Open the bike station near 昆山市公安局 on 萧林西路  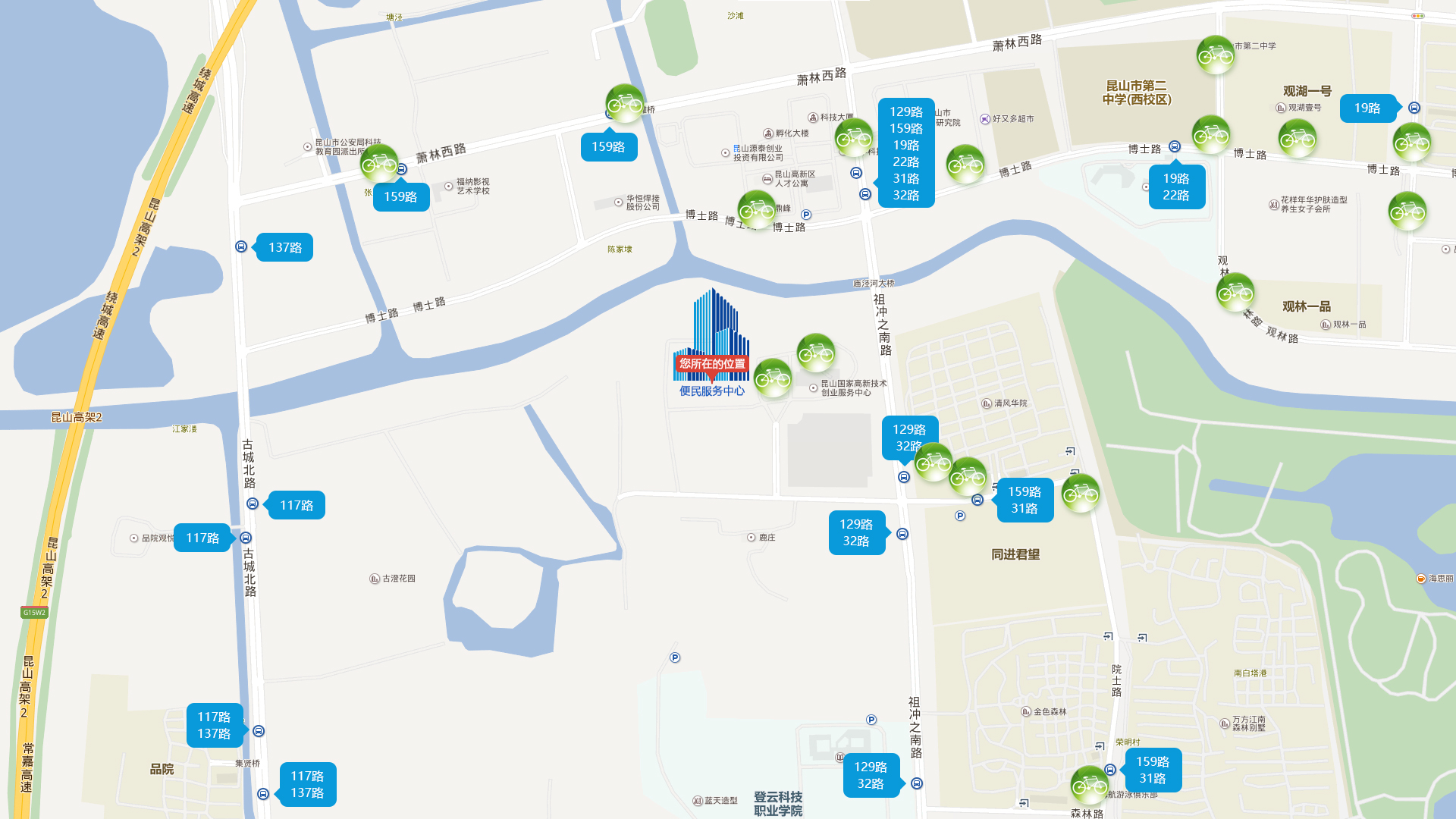pos(379,163)
